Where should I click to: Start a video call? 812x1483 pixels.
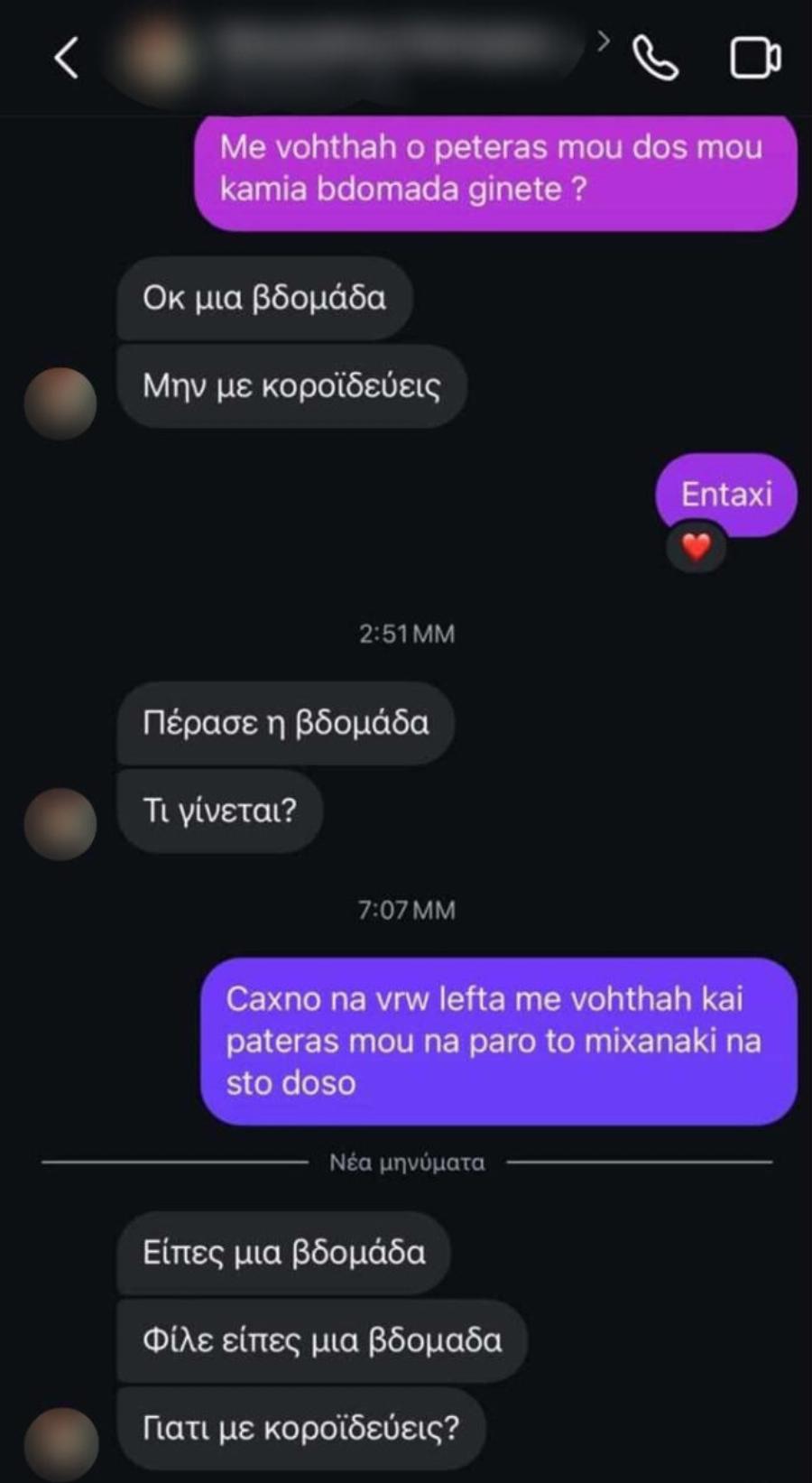point(754,59)
